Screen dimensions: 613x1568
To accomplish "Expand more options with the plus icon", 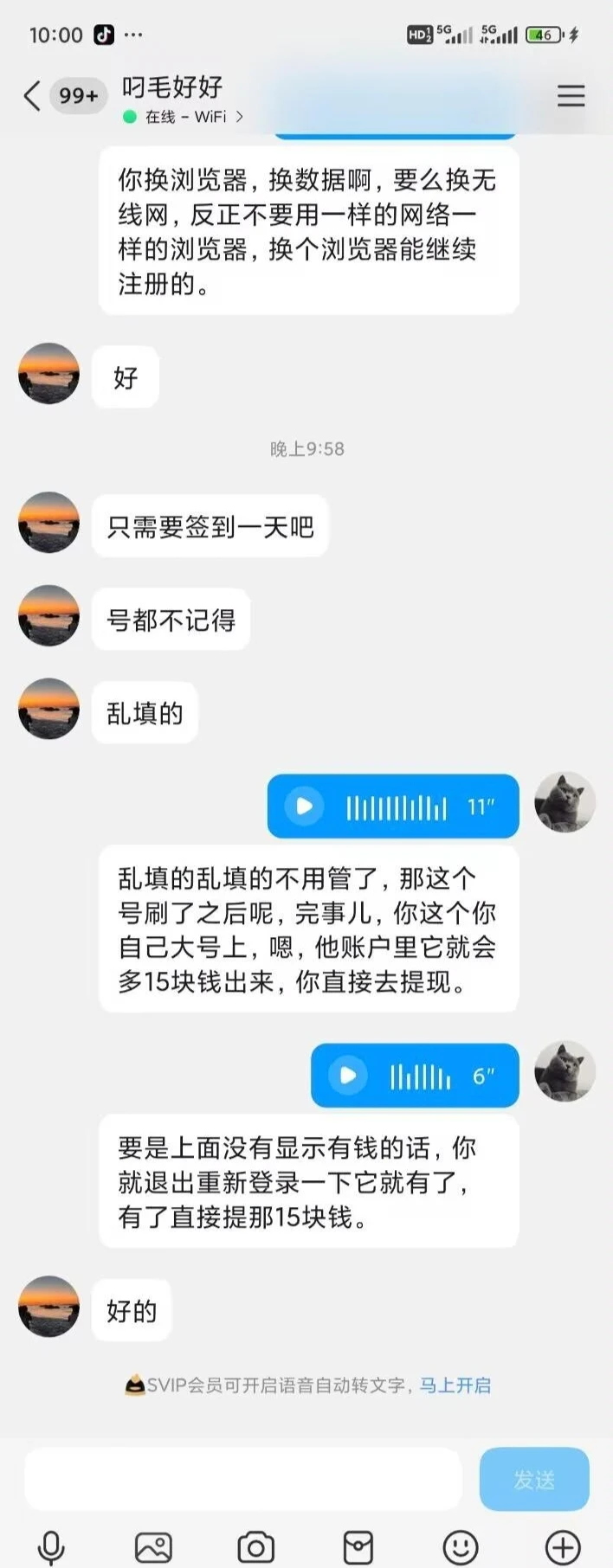I will (x=563, y=1546).
